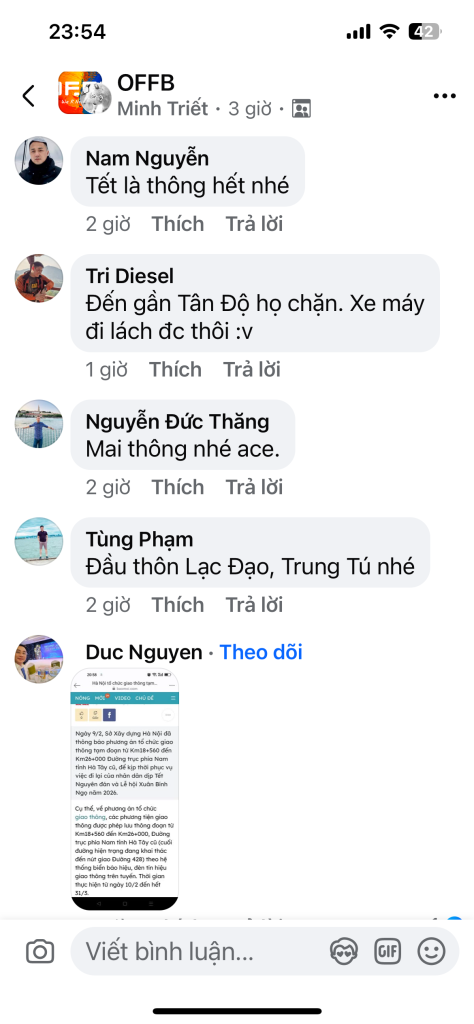Open the three-dot overflow menu

(x=445, y=96)
